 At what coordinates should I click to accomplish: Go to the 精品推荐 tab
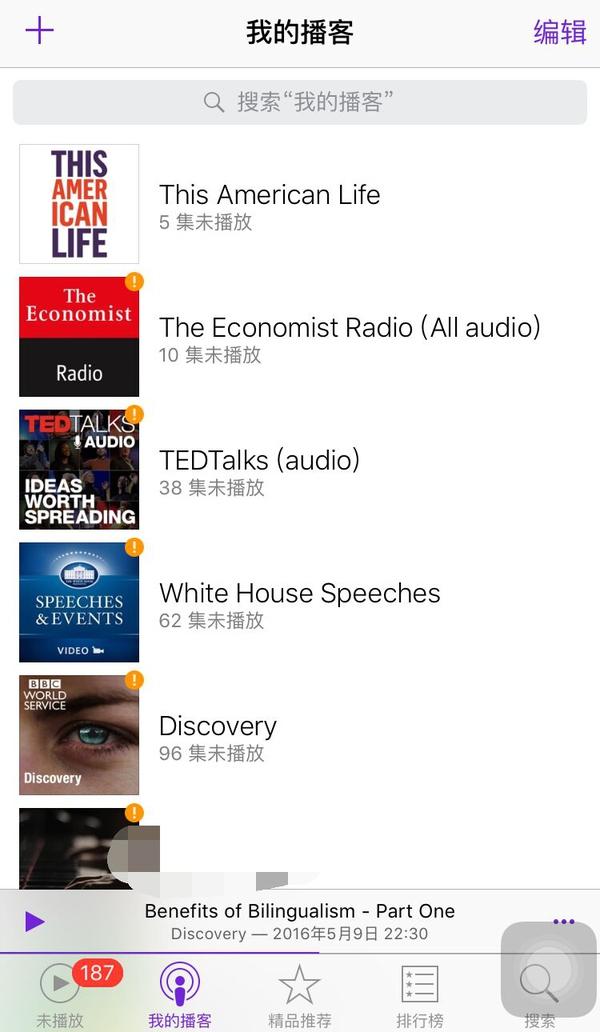(x=299, y=993)
